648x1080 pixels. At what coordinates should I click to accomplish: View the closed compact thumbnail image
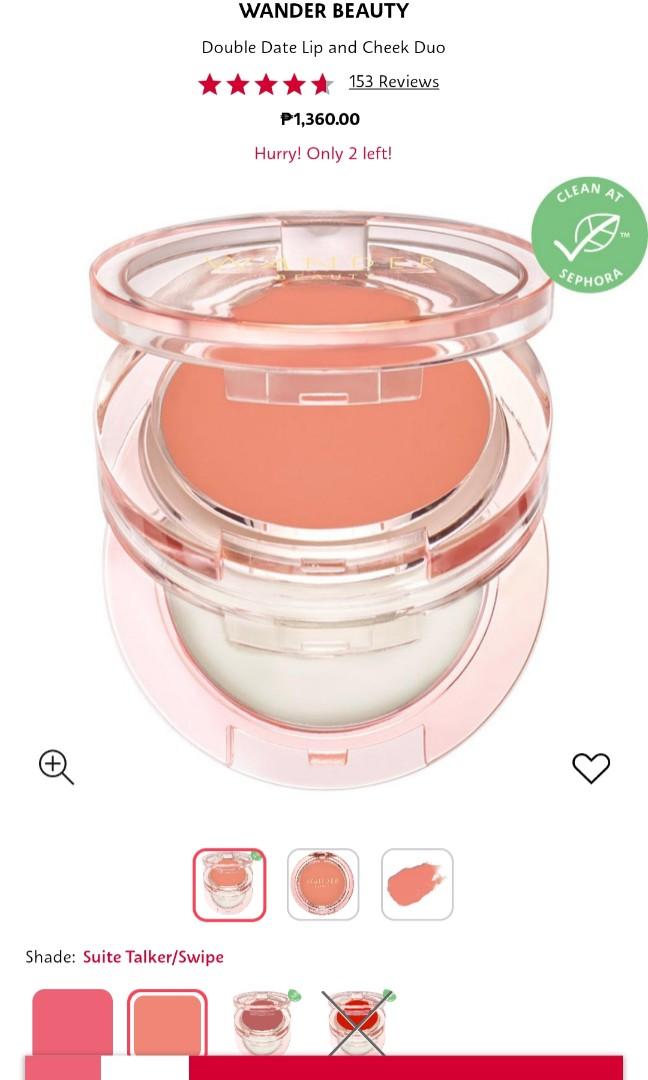pos(323,884)
